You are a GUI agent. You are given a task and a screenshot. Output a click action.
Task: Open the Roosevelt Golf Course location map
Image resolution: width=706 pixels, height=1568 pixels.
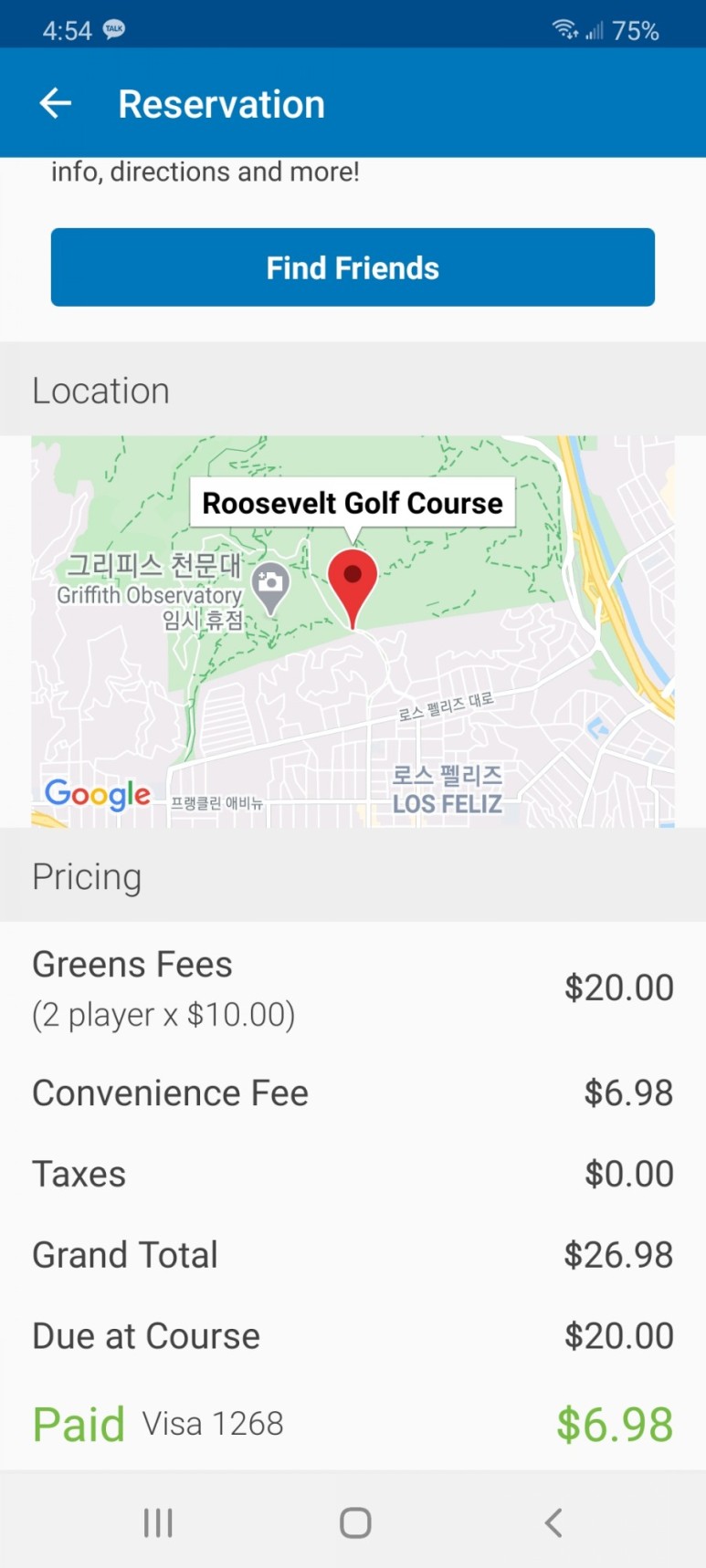click(x=353, y=632)
